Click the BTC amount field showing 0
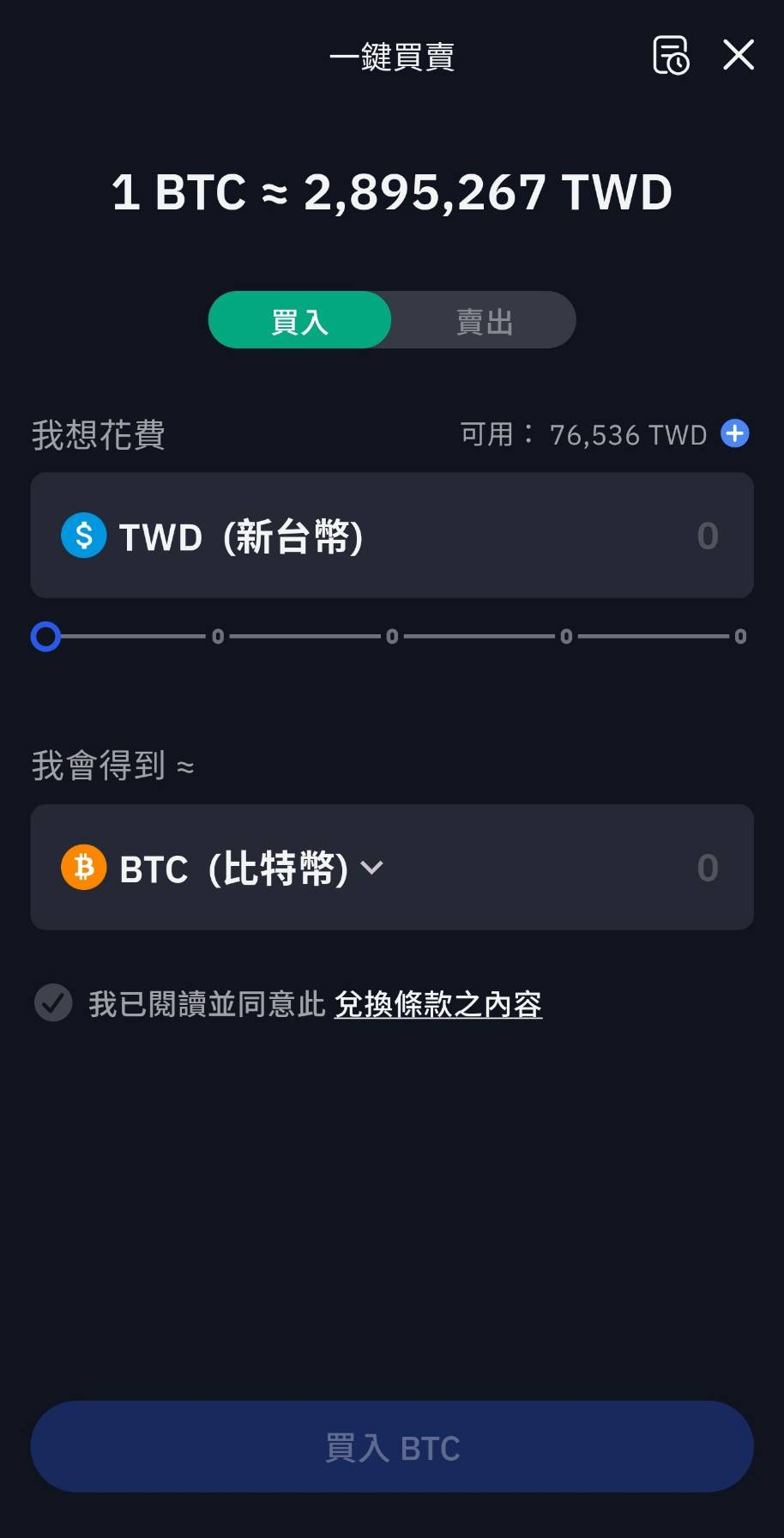This screenshot has height=1538, width=784. [x=707, y=868]
